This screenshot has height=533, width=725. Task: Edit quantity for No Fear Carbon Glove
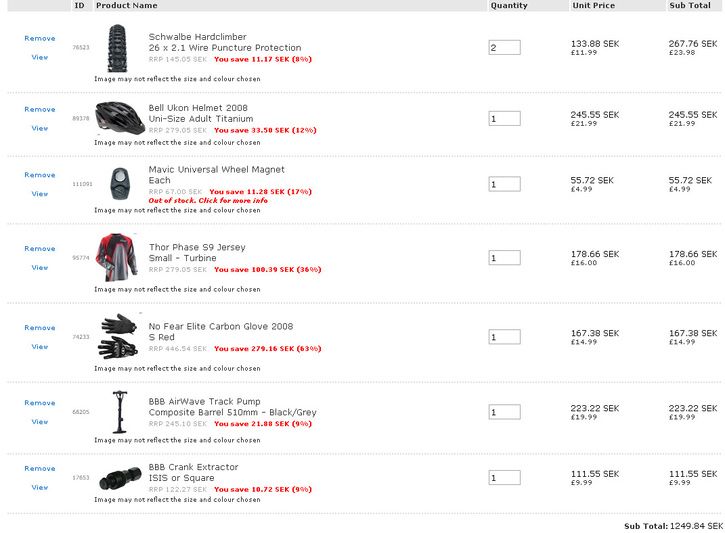504,337
